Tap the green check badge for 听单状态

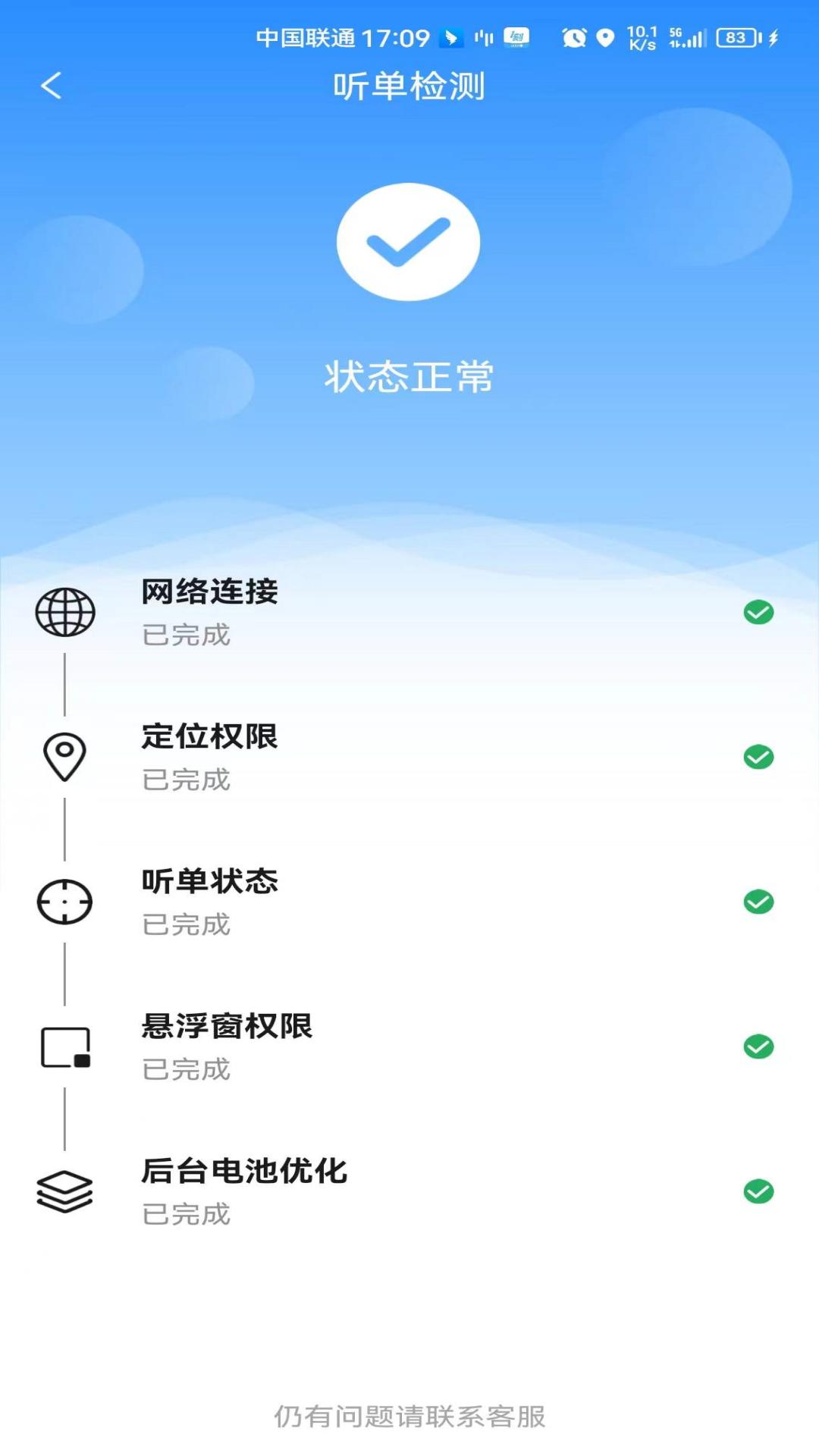click(x=760, y=901)
